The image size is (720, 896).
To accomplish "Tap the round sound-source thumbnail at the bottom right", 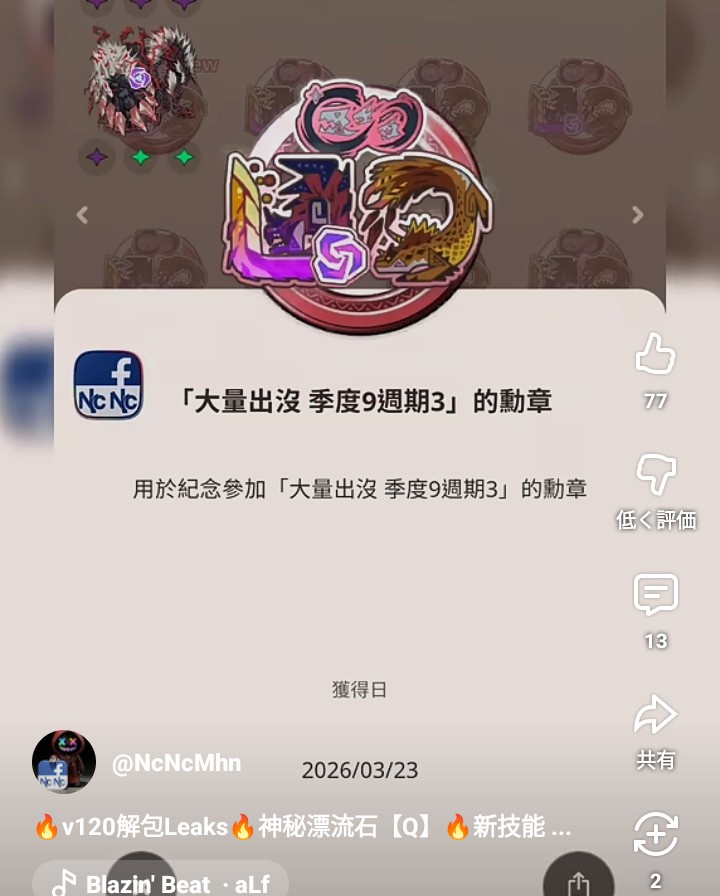I will [x=578, y=875].
